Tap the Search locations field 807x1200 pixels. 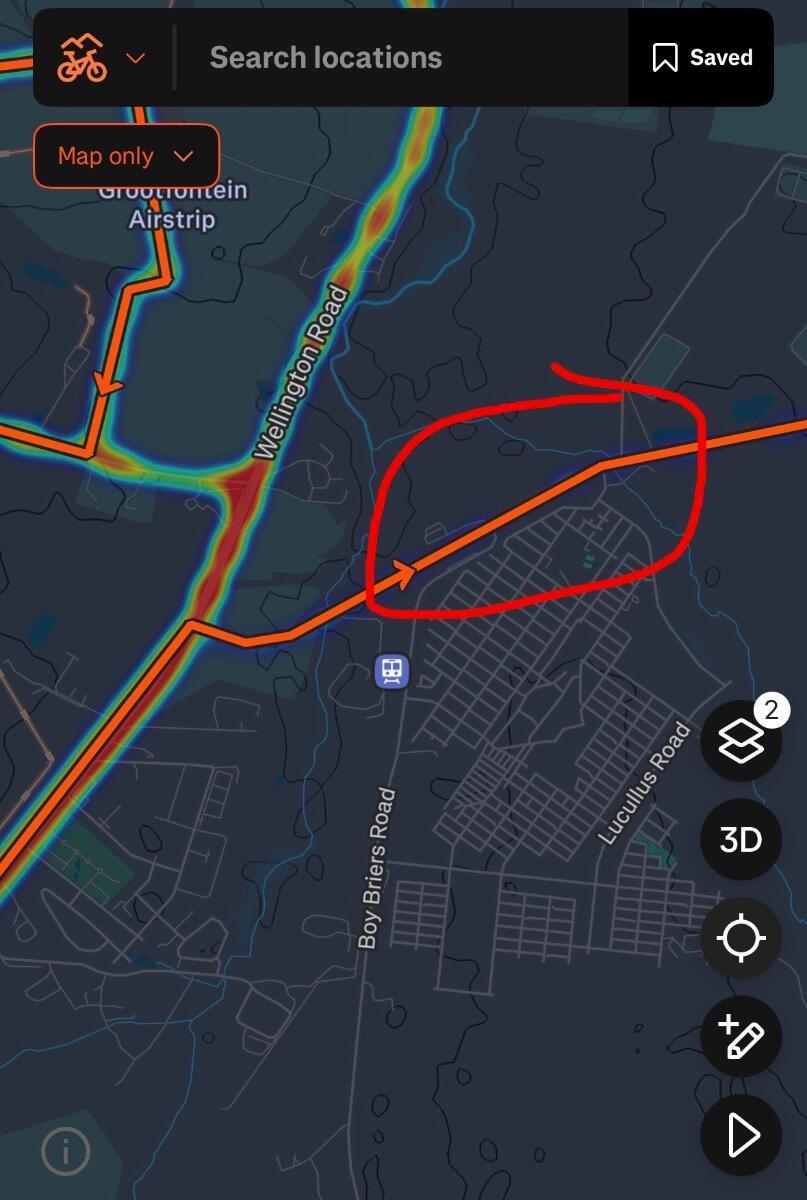[400, 58]
